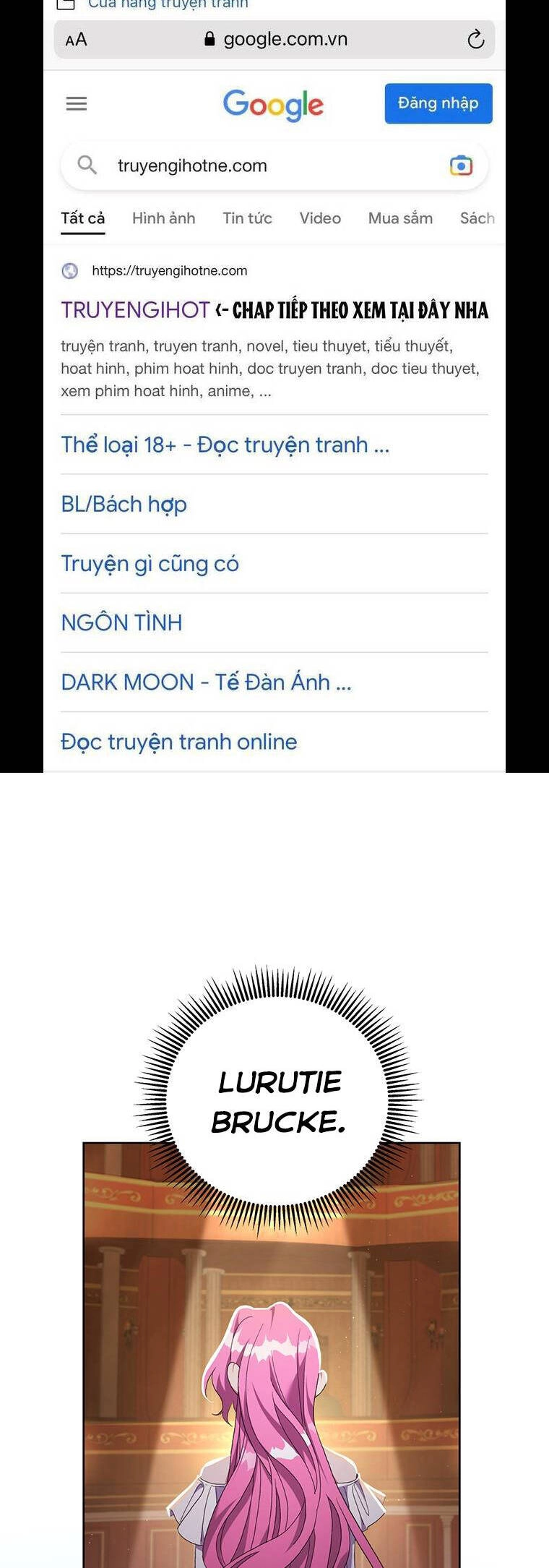549x1568 pixels.
Task: Tap the AA text size icon
Action: [76, 39]
